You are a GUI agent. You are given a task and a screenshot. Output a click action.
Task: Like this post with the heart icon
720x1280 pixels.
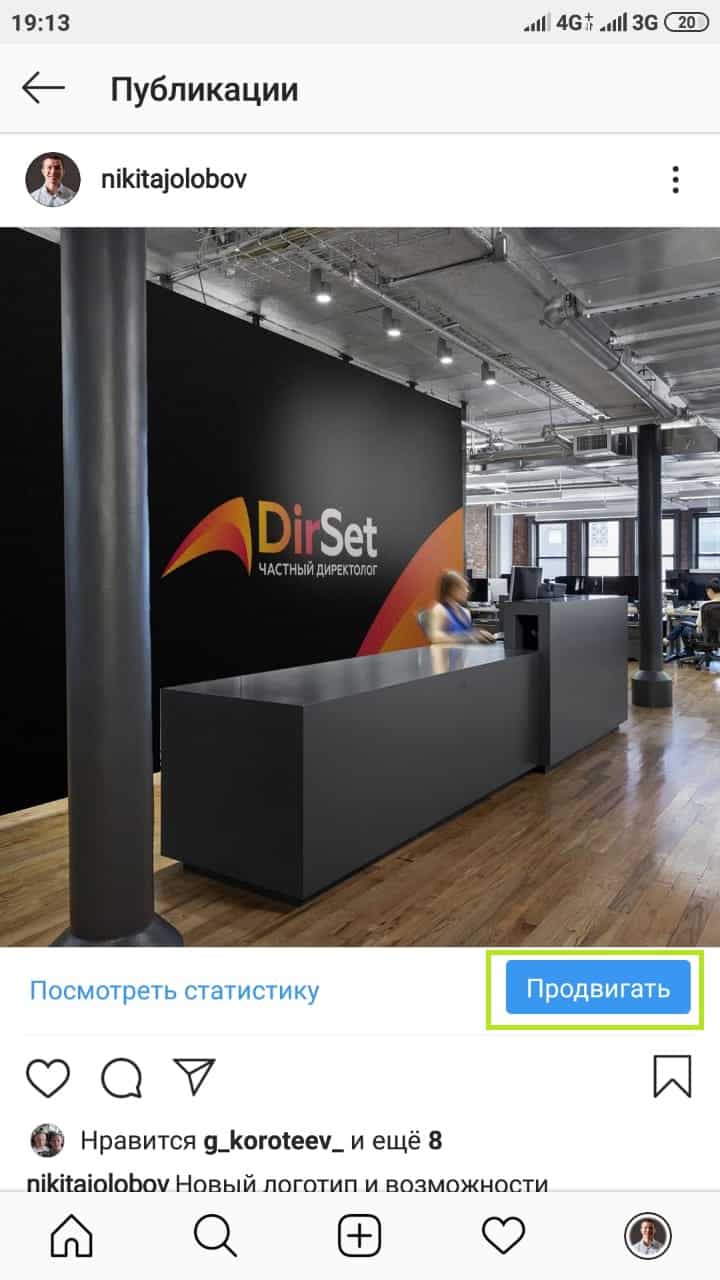click(x=47, y=1077)
